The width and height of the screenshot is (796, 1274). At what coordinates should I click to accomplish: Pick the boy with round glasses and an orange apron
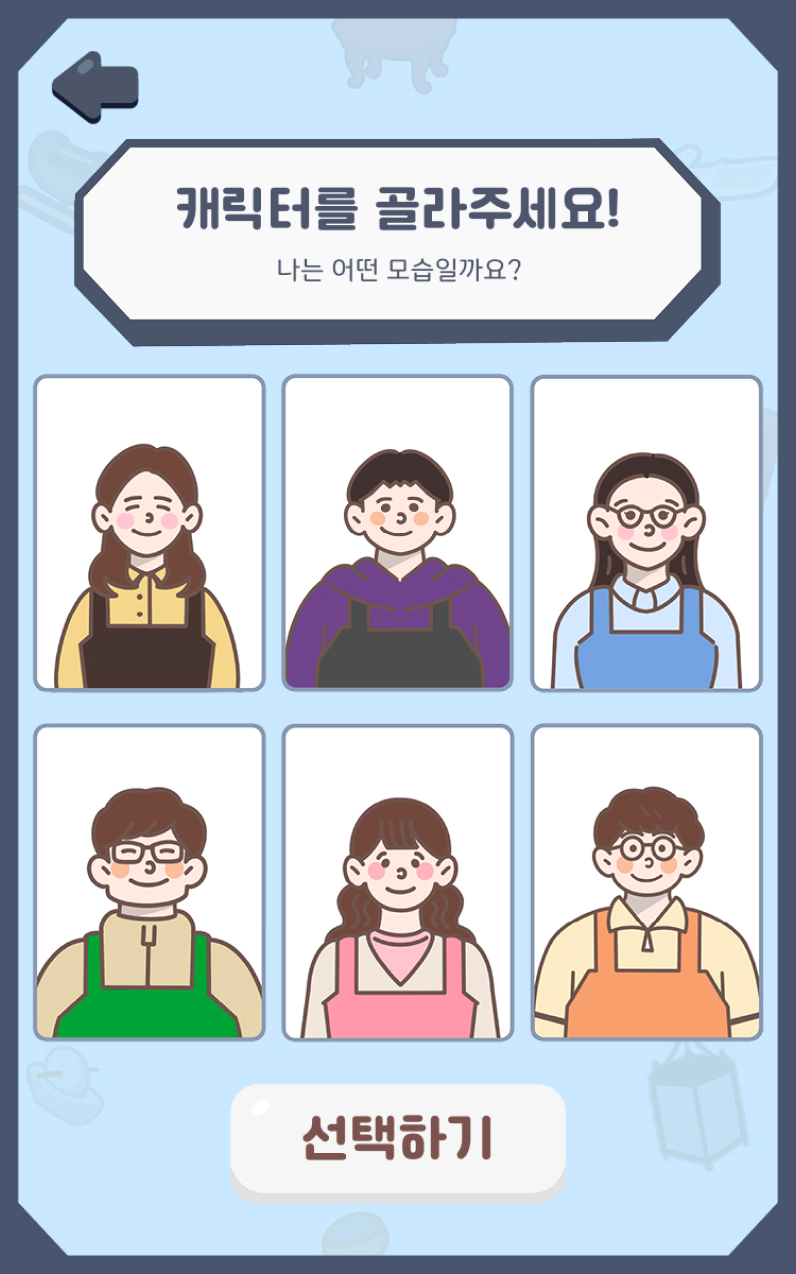coord(646,882)
